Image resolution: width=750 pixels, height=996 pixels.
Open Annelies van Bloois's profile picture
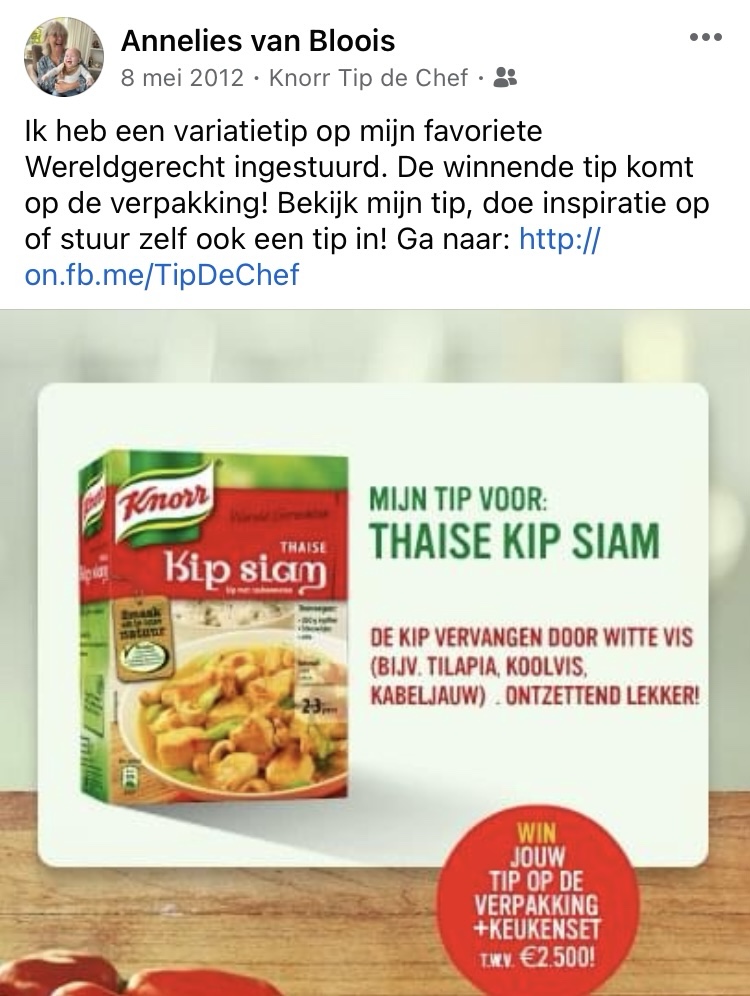pyautogui.click(x=64, y=57)
